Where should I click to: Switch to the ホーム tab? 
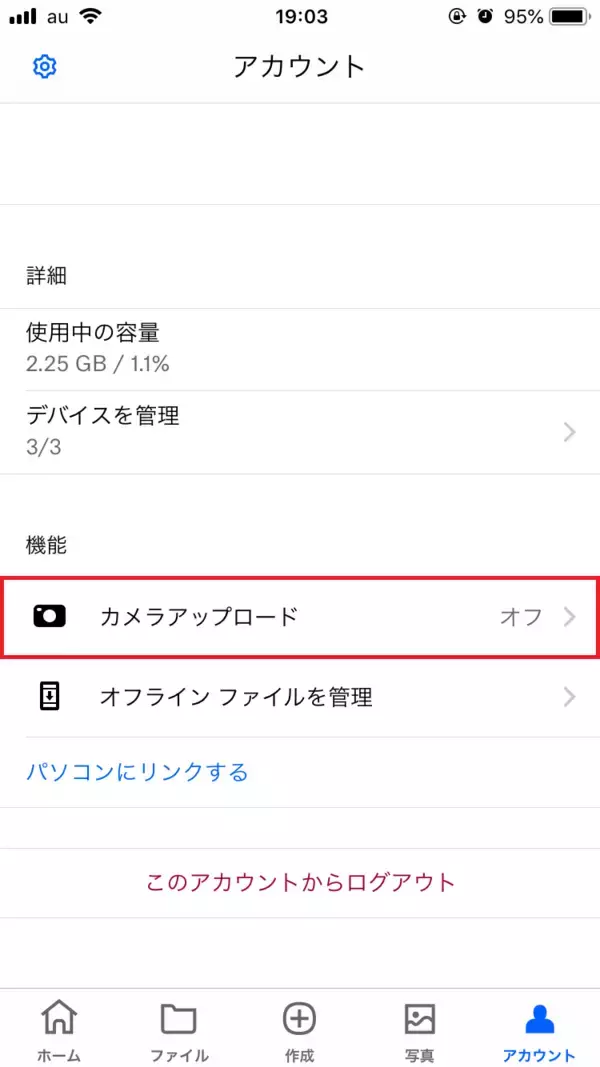[x=59, y=1031]
